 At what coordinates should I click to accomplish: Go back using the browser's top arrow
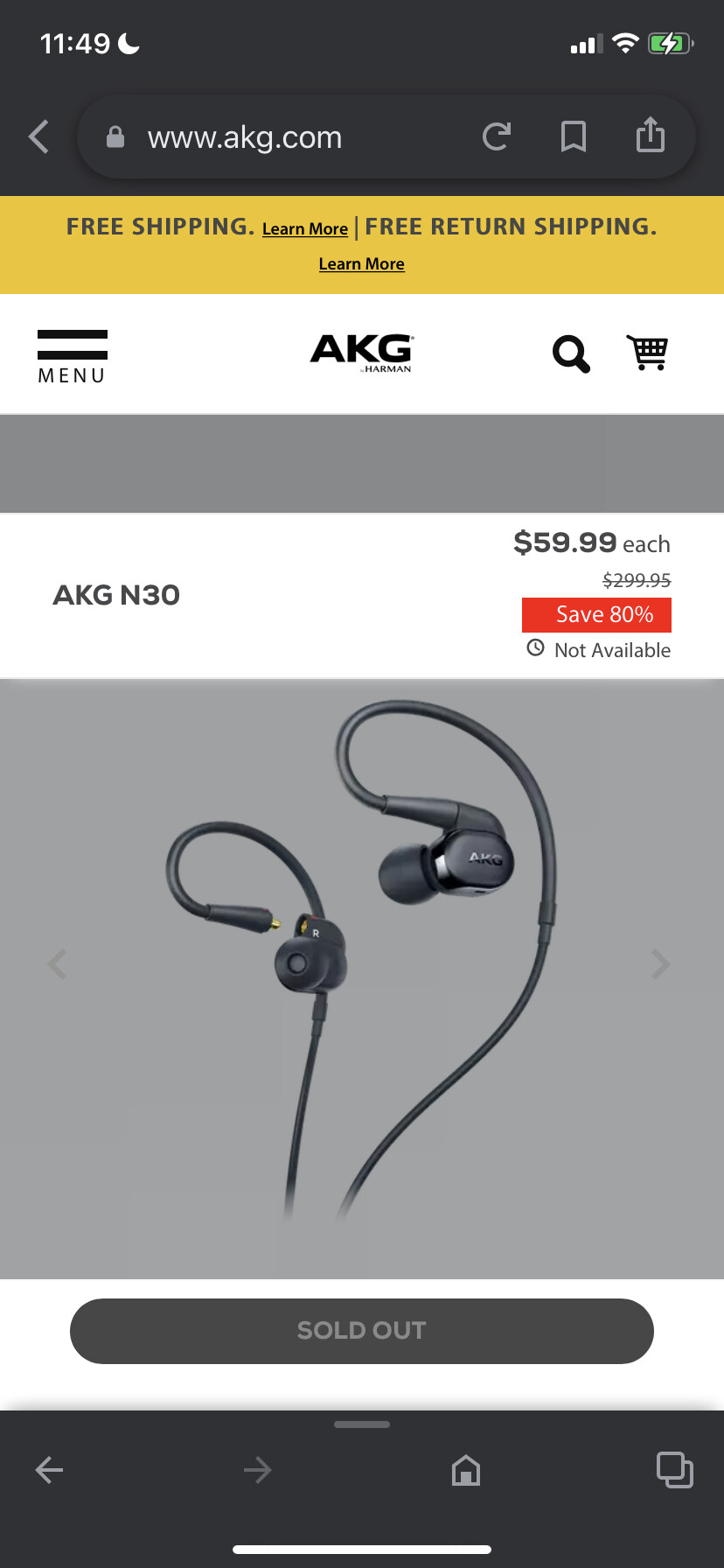tap(39, 137)
